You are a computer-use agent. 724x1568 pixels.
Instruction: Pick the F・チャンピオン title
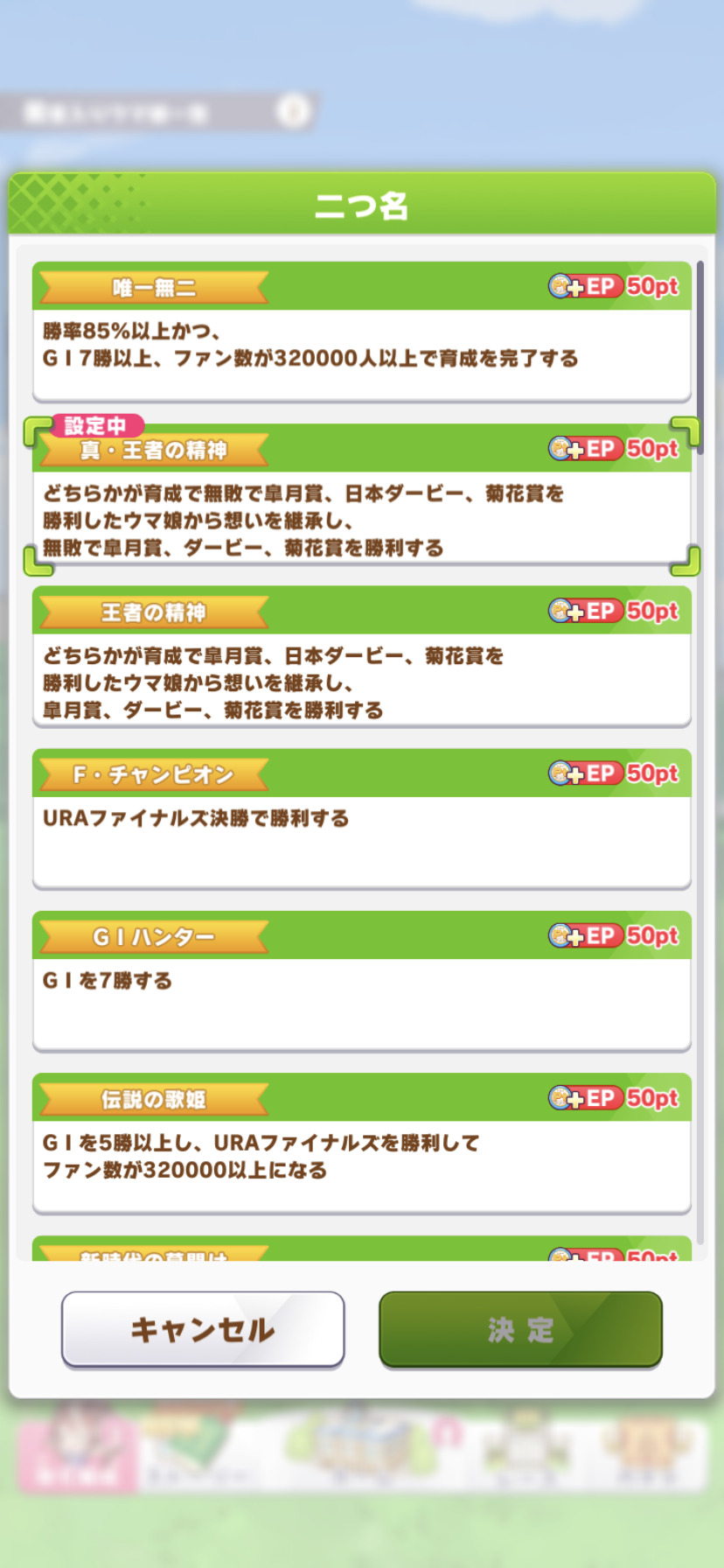pyautogui.click(x=361, y=819)
